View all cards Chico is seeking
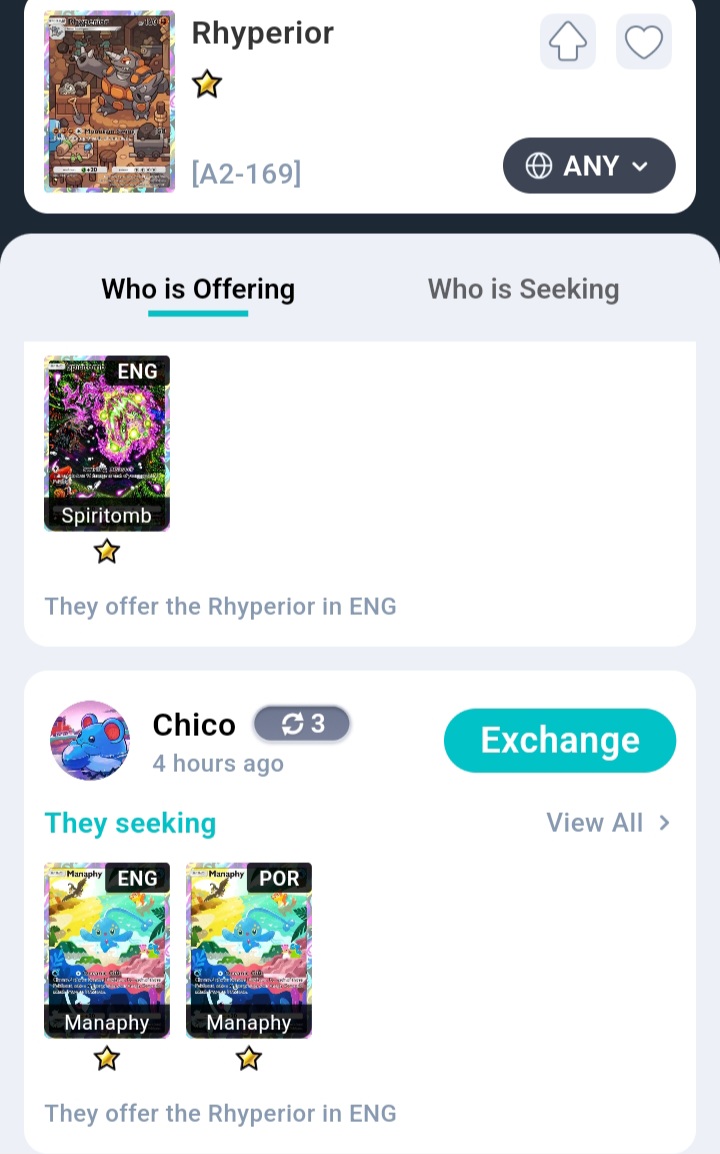This screenshot has height=1154, width=720. tap(607, 823)
